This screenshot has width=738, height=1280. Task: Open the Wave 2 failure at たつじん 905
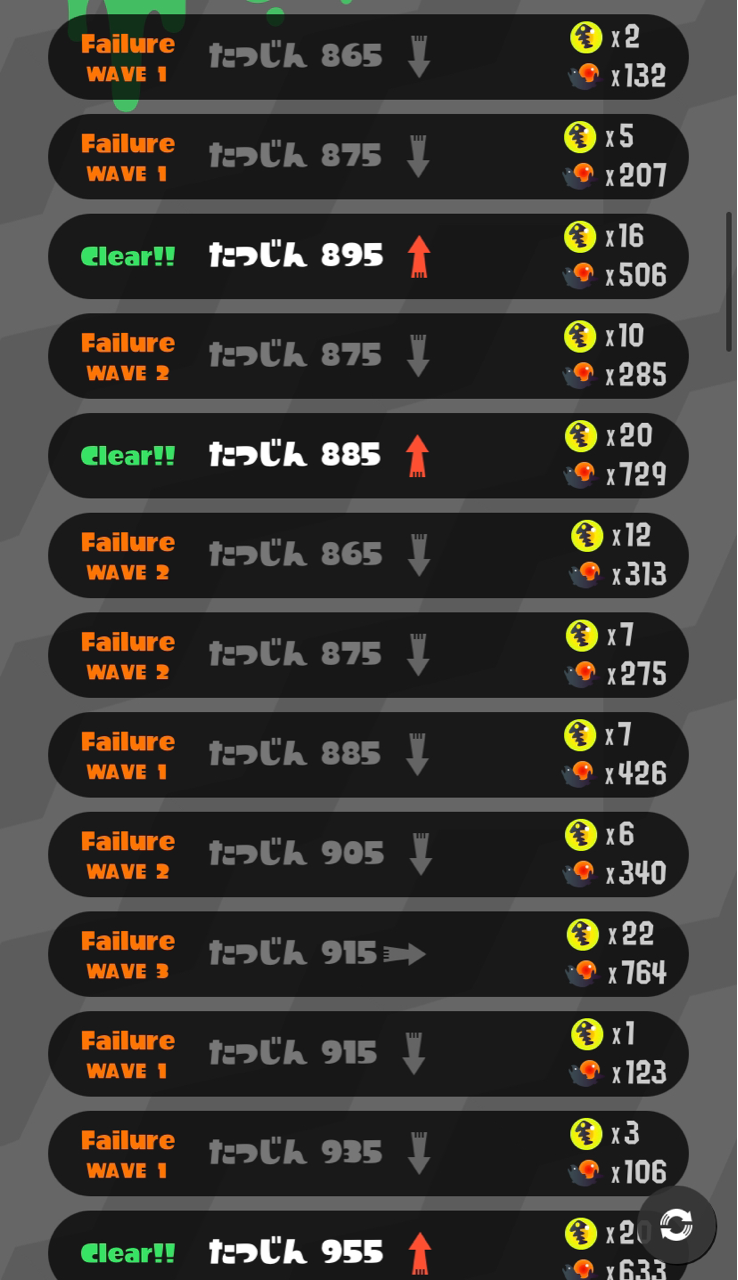pyautogui.click(x=368, y=854)
